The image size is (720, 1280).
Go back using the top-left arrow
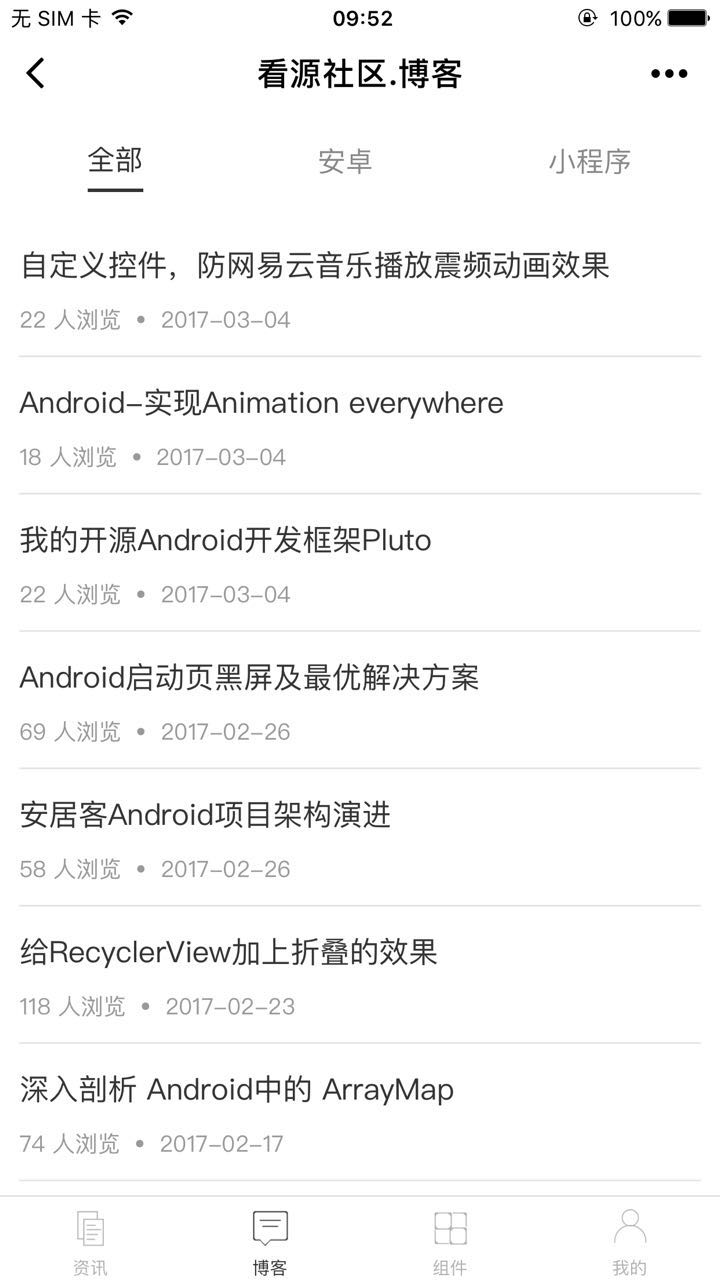coord(36,73)
